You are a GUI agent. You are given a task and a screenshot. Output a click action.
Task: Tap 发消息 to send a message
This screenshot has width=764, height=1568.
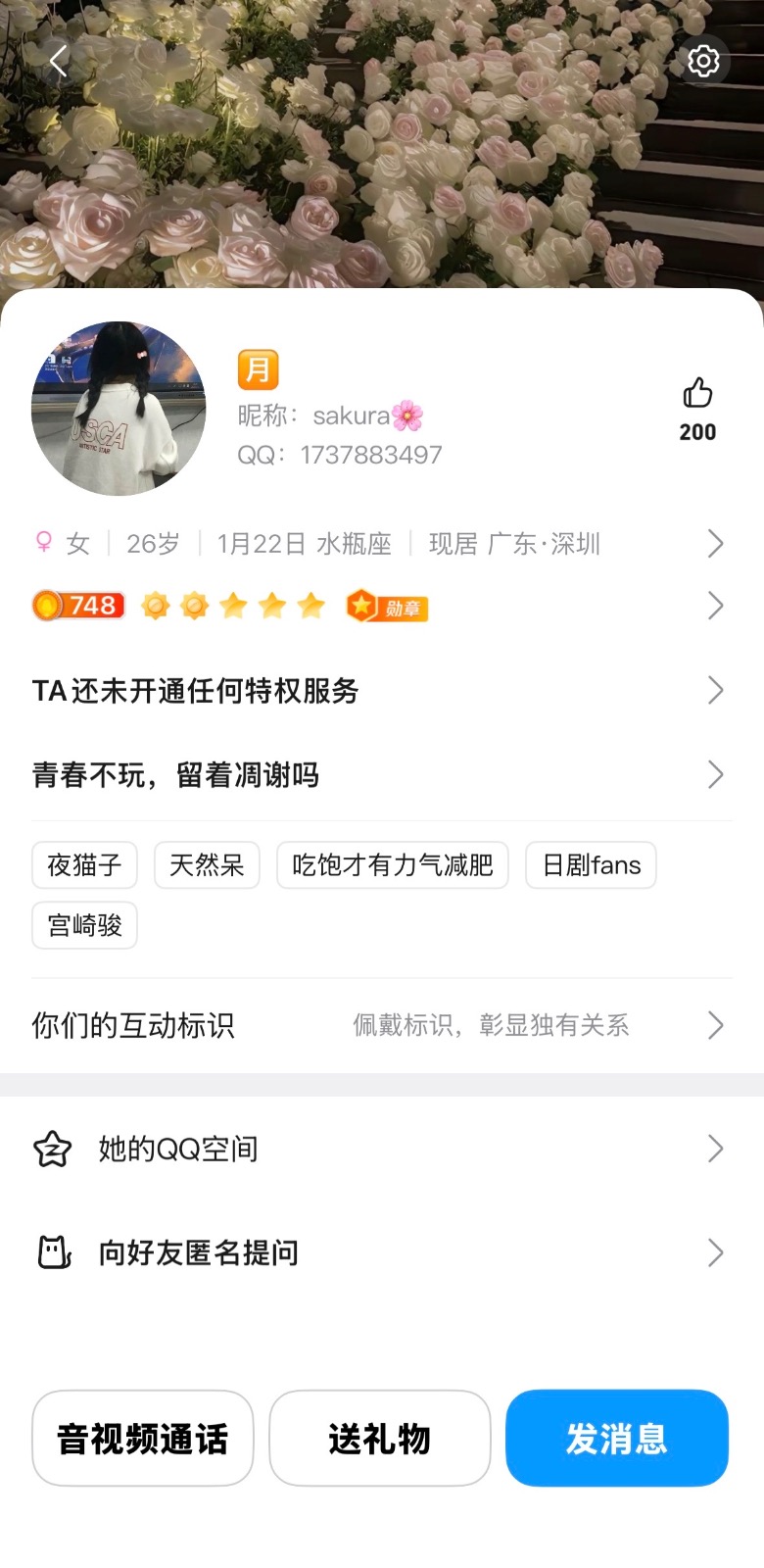coord(617,1439)
